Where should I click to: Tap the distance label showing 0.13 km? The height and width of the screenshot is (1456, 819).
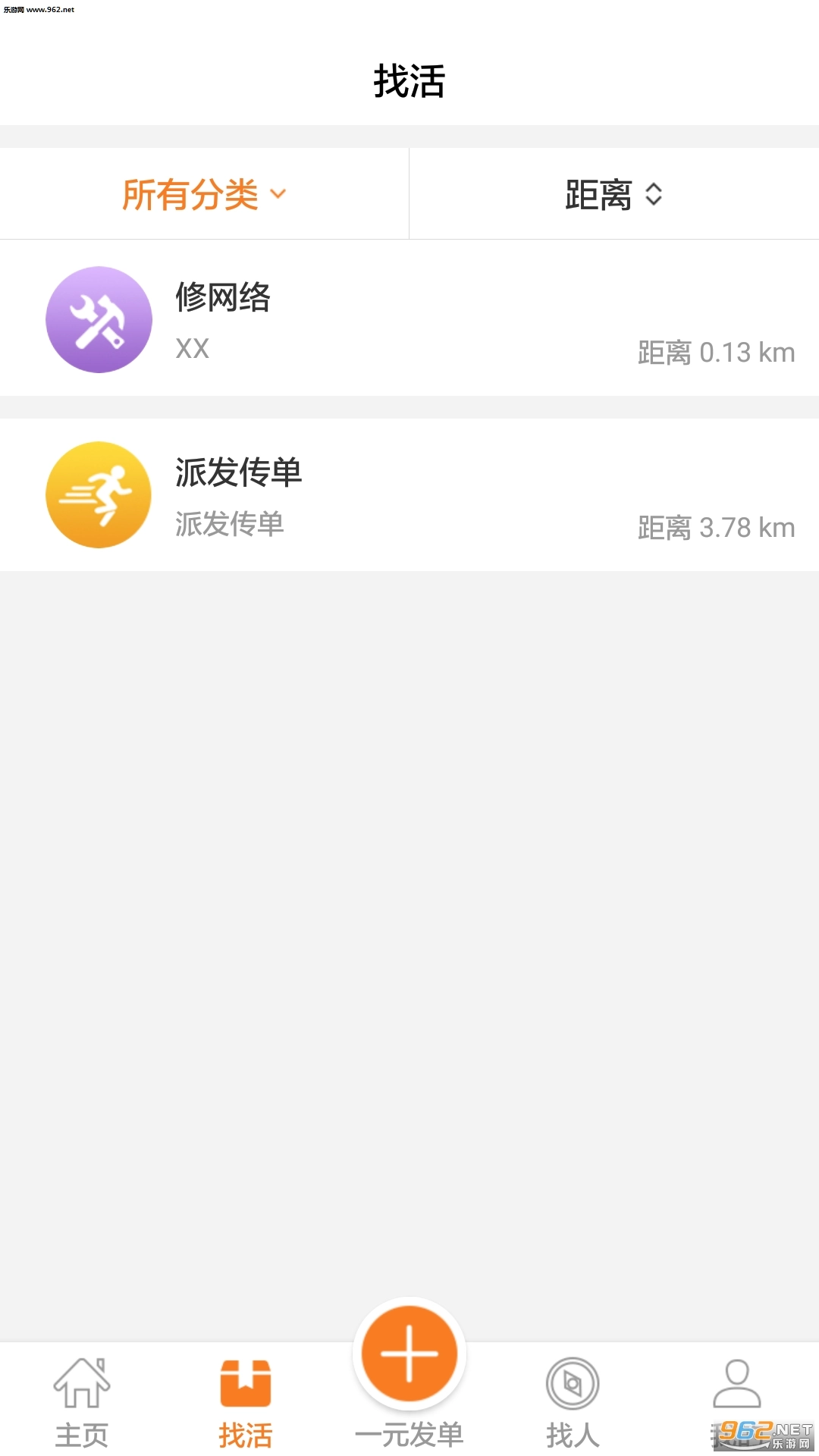coord(716,352)
